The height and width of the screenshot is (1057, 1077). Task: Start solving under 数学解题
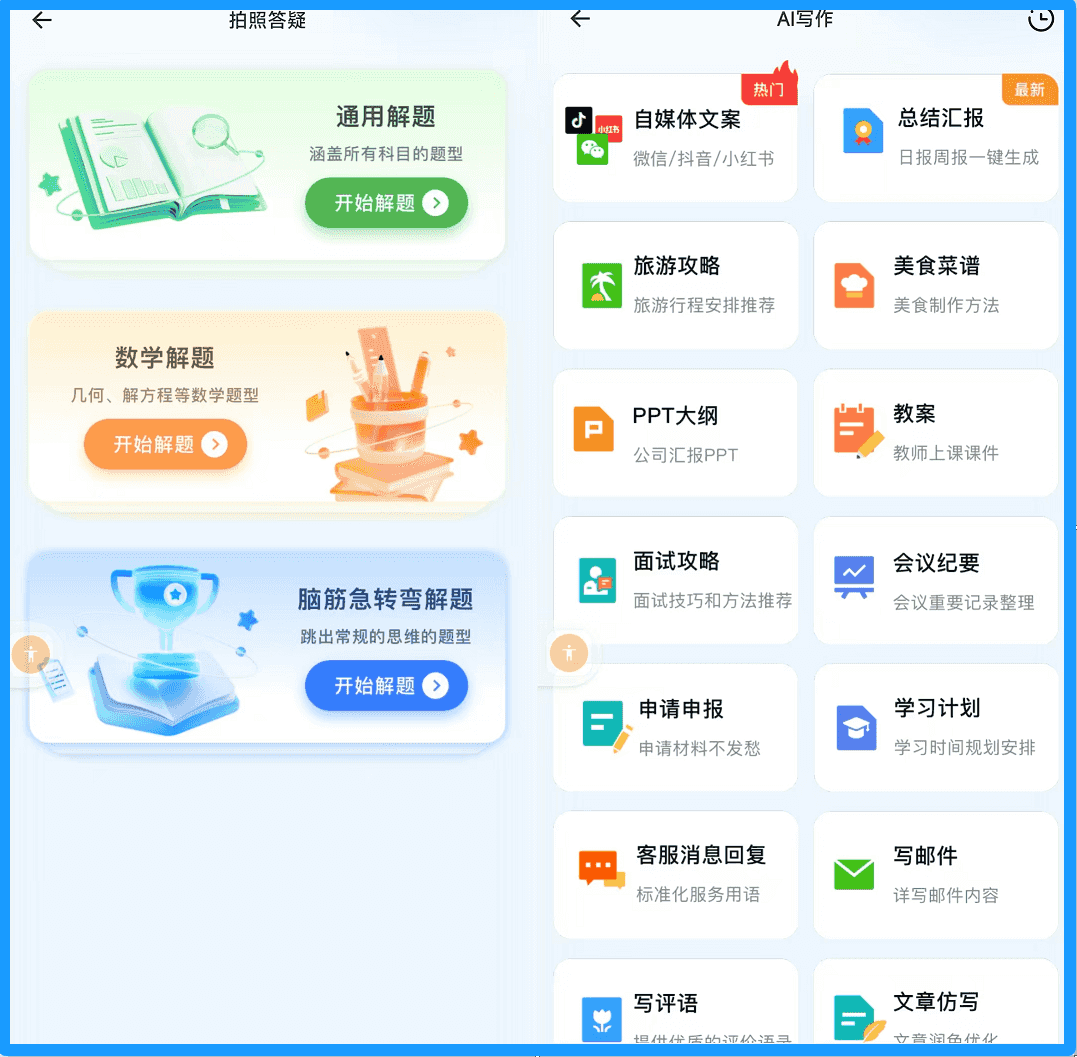pos(165,444)
